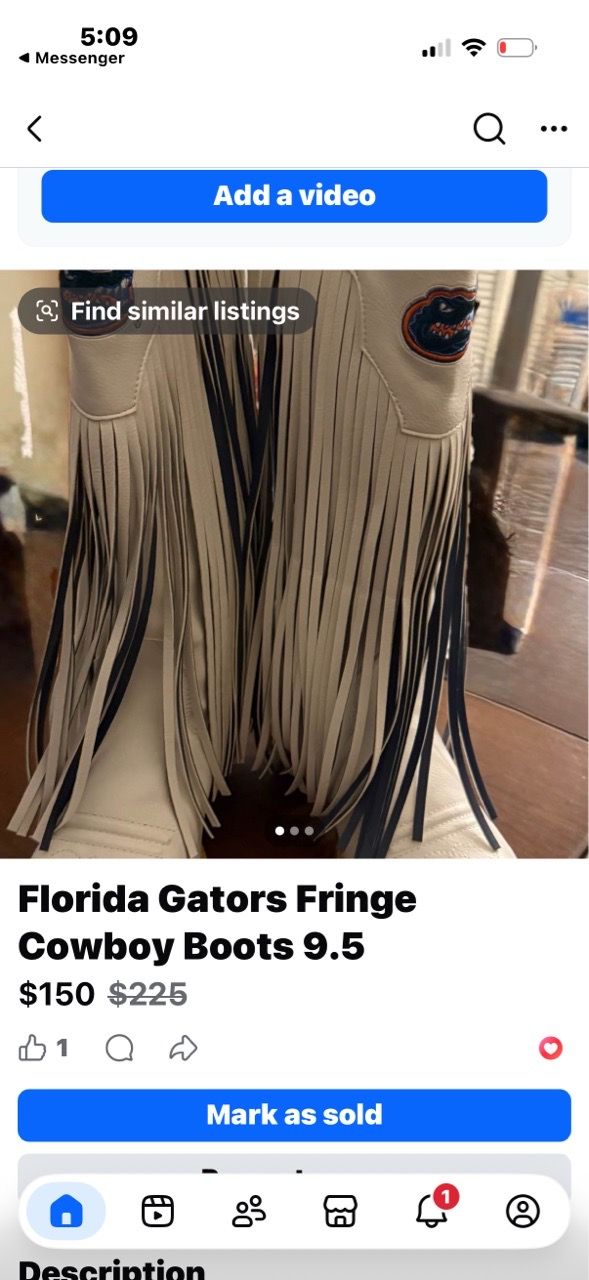Image resolution: width=589 pixels, height=1280 pixels.
Task: Open the Friends tab
Action: (248, 1211)
